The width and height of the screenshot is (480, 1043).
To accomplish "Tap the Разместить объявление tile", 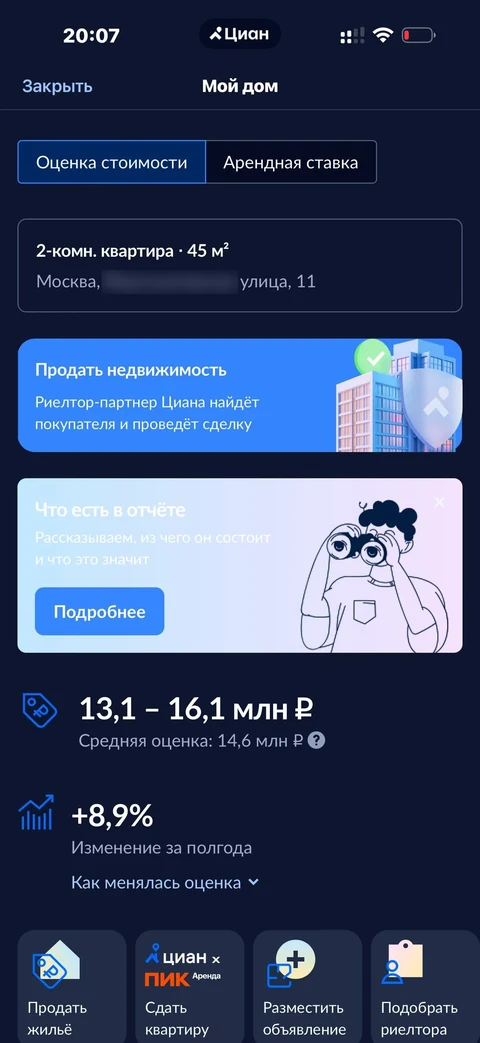I will [x=308, y=986].
